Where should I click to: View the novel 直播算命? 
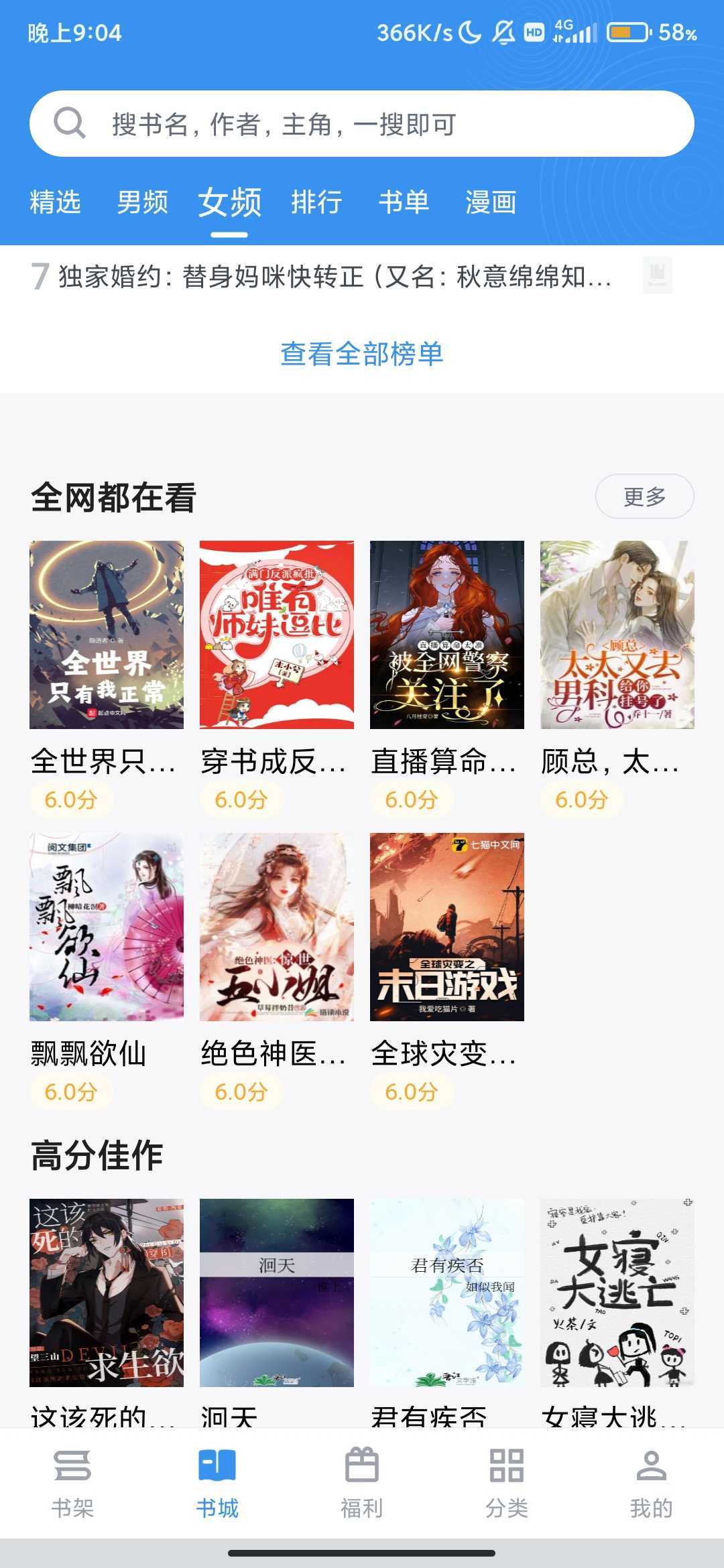[x=447, y=635]
